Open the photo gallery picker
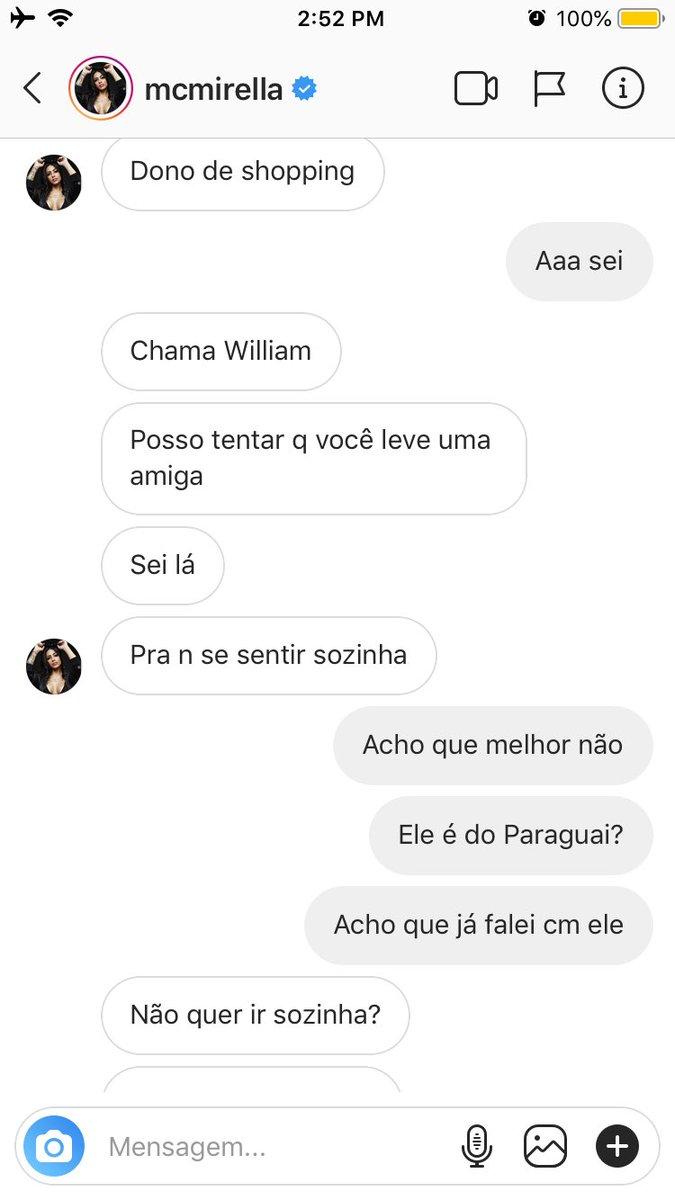Viewport: 675px width, 1200px height. (545, 1146)
